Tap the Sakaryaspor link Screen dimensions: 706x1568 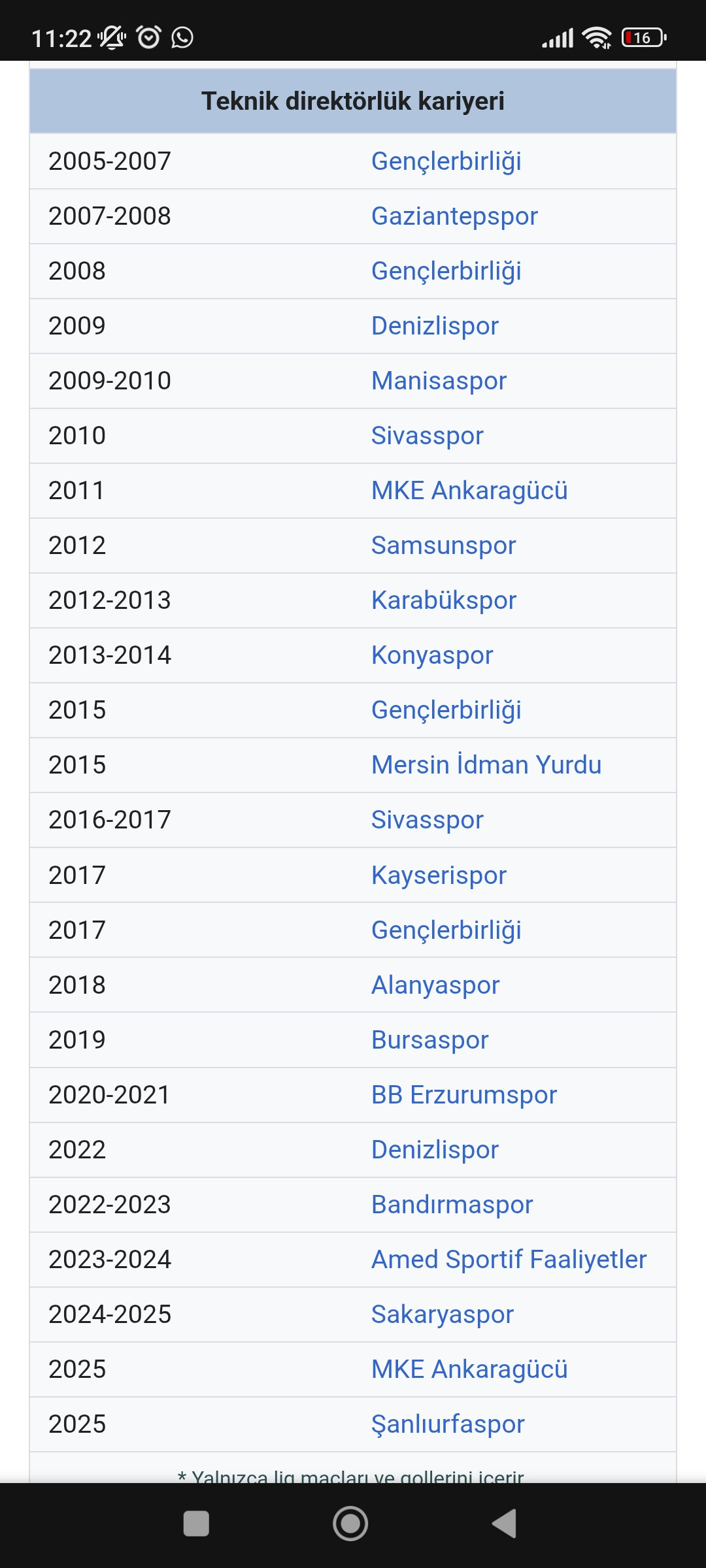click(x=442, y=1315)
